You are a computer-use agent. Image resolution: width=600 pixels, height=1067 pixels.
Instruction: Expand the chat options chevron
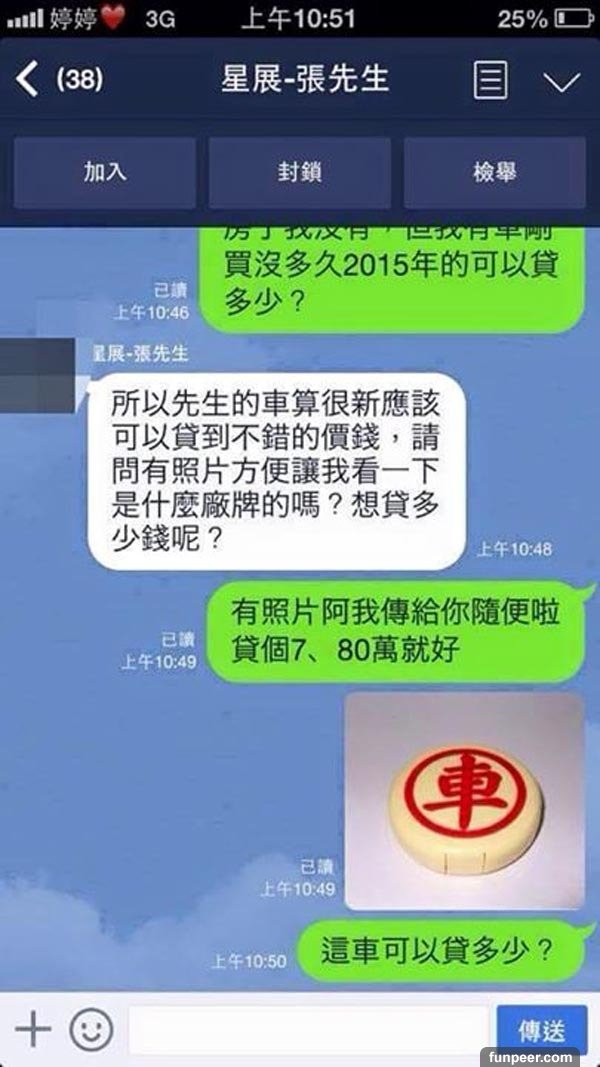(x=561, y=81)
